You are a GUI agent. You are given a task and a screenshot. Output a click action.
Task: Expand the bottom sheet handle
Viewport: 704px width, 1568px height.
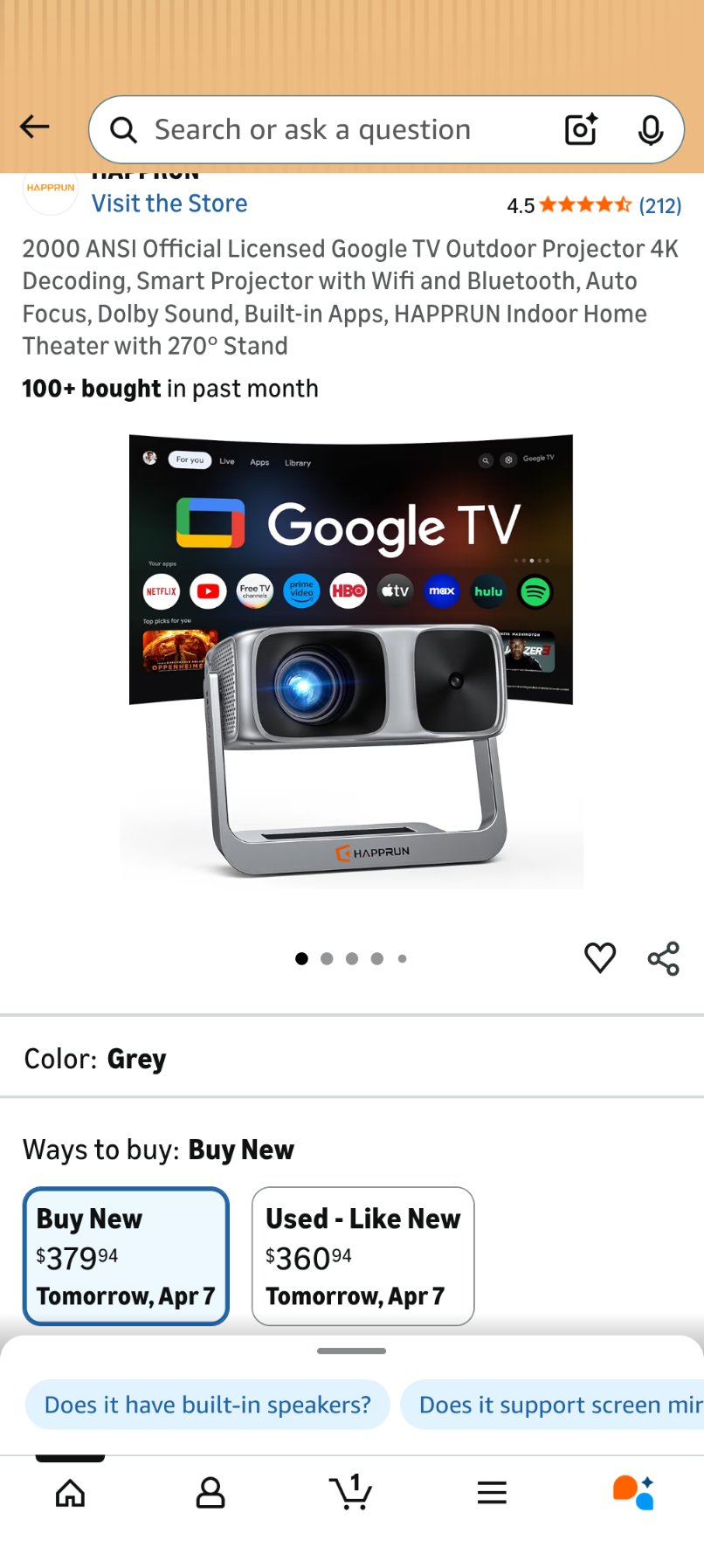(x=351, y=1350)
